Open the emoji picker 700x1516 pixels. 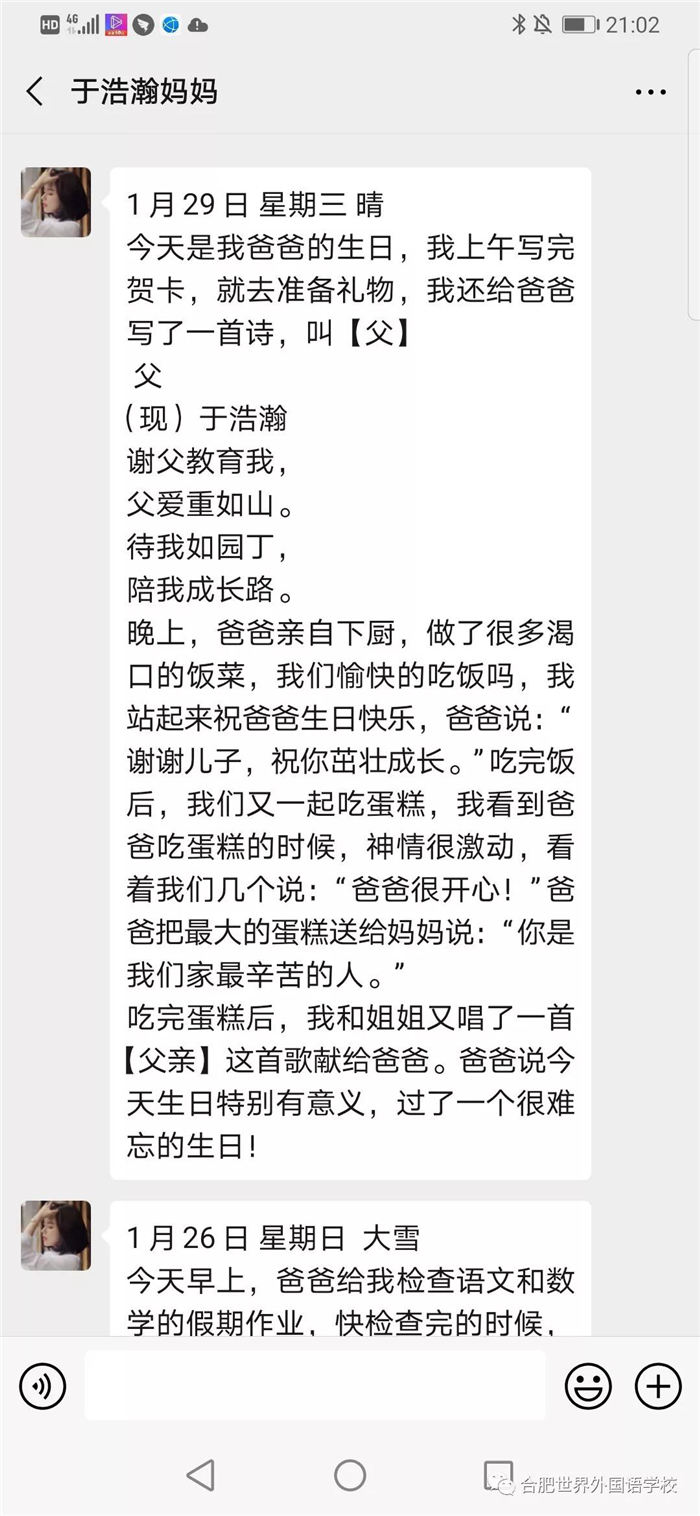pos(588,1386)
